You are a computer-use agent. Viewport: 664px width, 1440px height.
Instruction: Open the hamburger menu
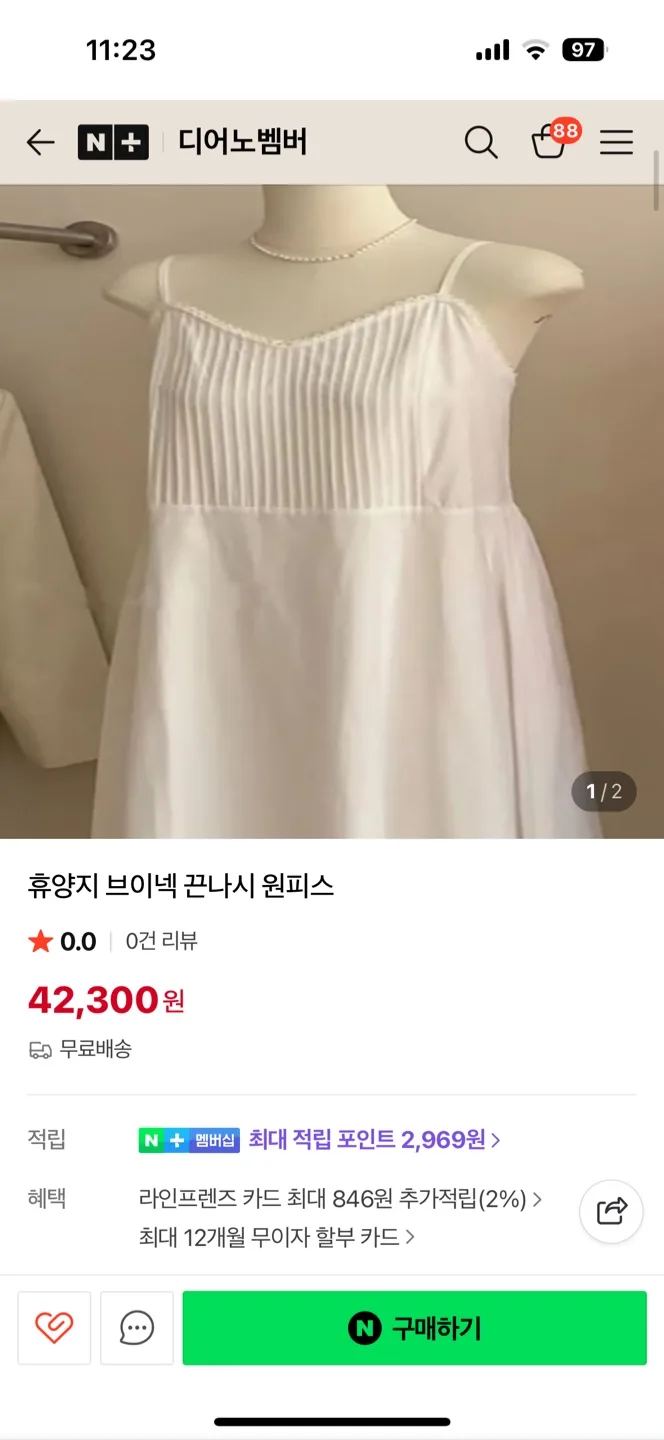click(616, 143)
